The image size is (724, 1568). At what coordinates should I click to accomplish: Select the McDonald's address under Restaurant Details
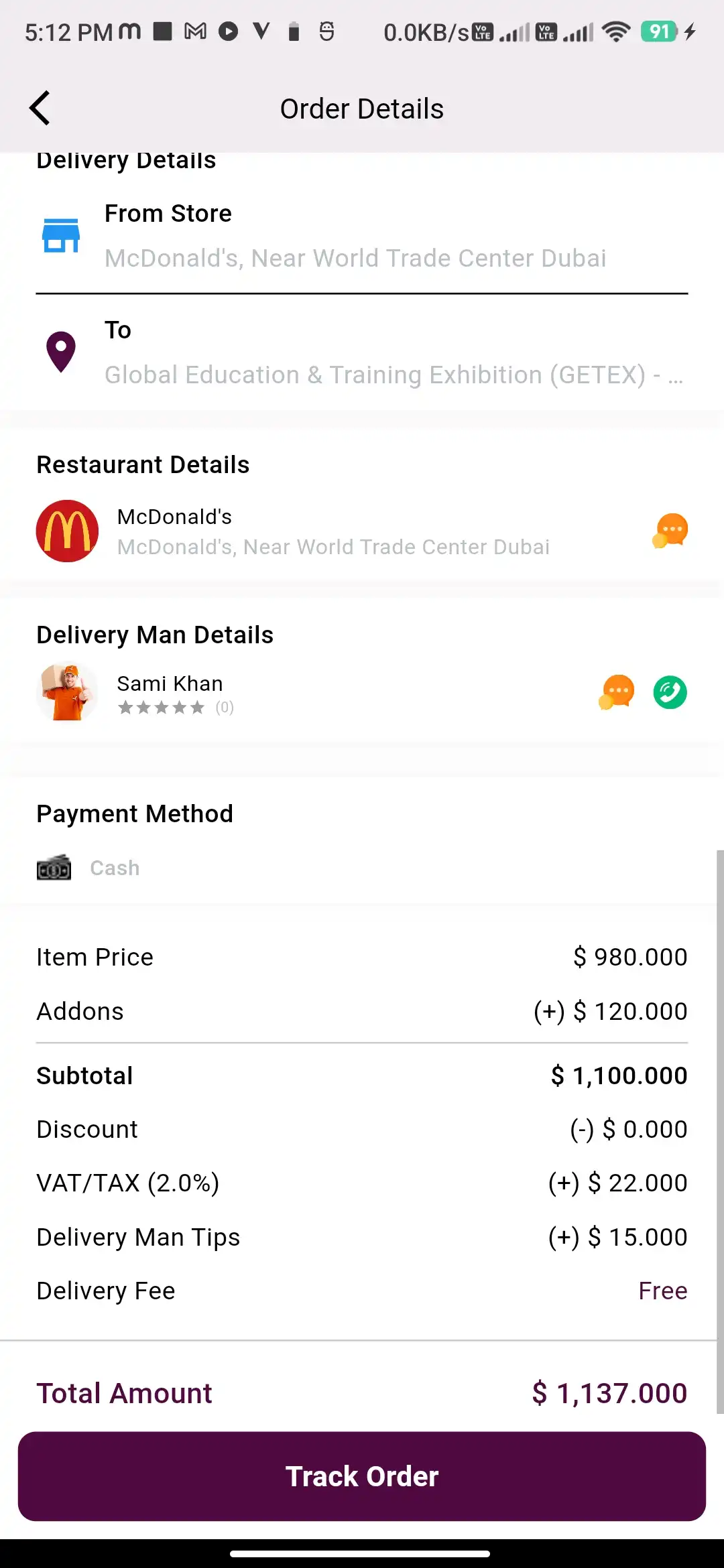(333, 547)
